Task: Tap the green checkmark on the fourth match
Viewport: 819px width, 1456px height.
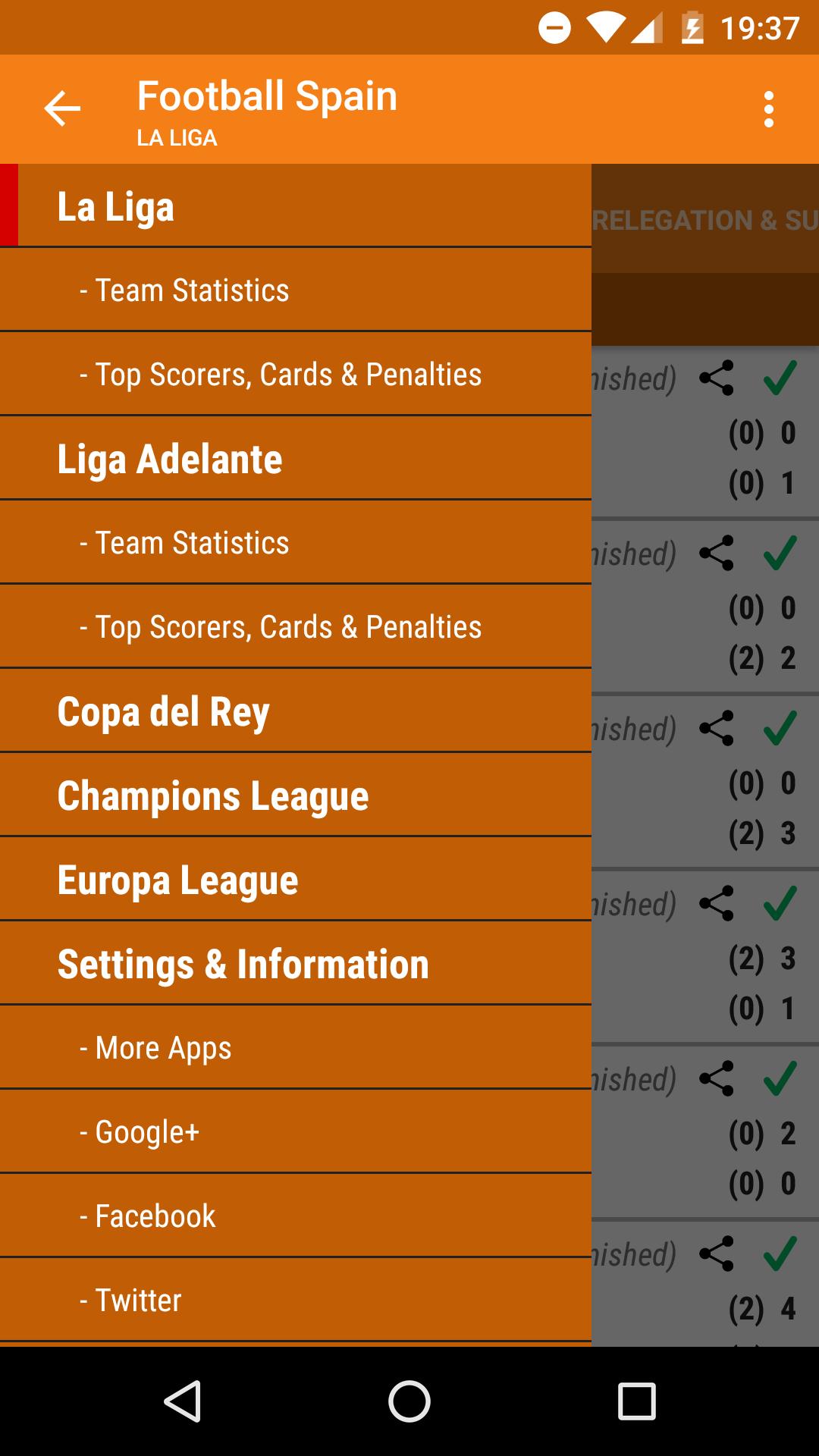Action: pyautogui.click(x=781, y=902)
